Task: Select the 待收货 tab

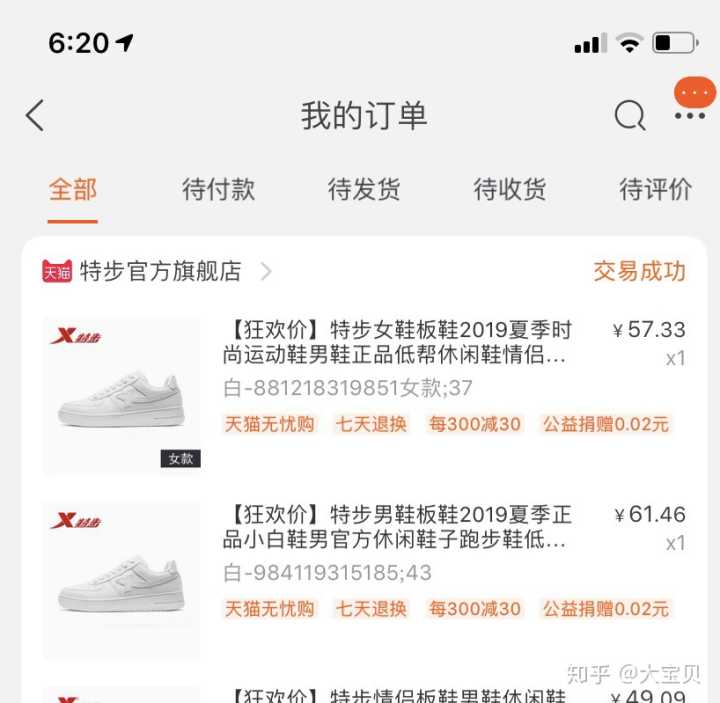Action: (x=510, y=189)
